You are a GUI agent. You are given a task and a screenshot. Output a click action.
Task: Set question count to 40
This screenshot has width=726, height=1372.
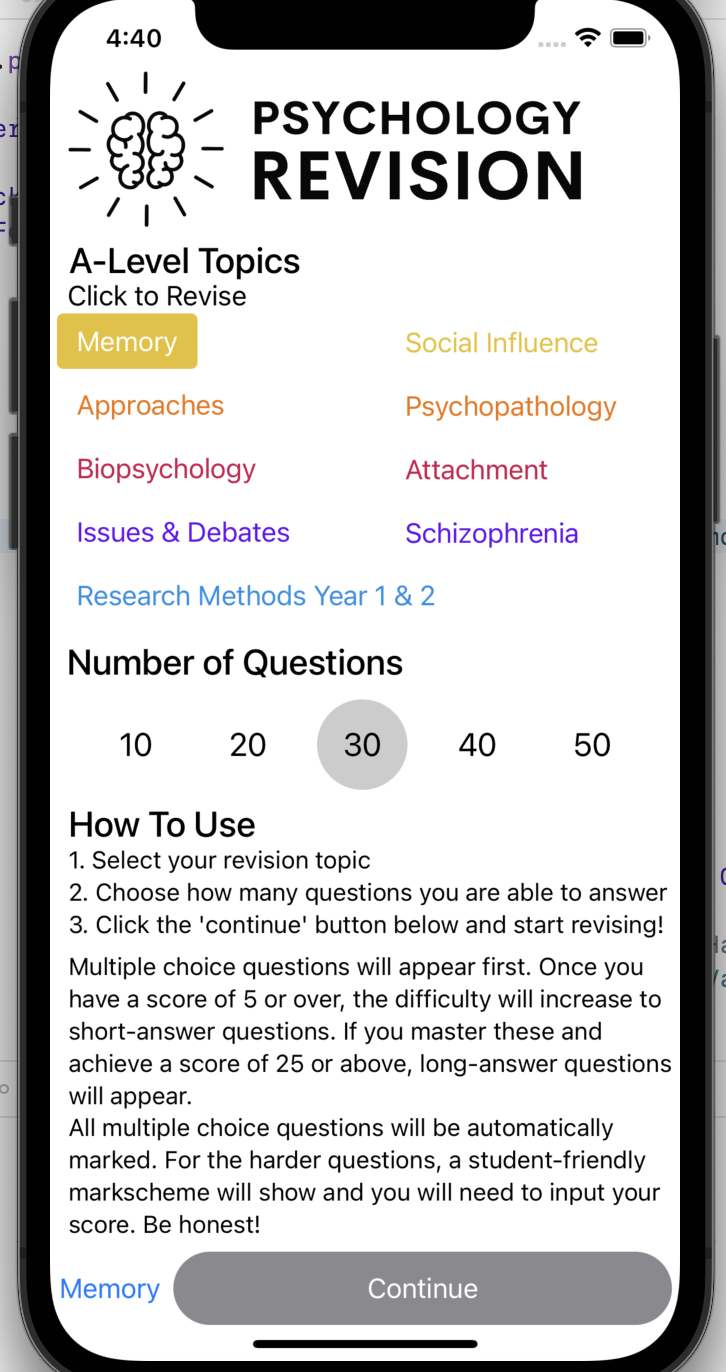(x=477, y=745)
